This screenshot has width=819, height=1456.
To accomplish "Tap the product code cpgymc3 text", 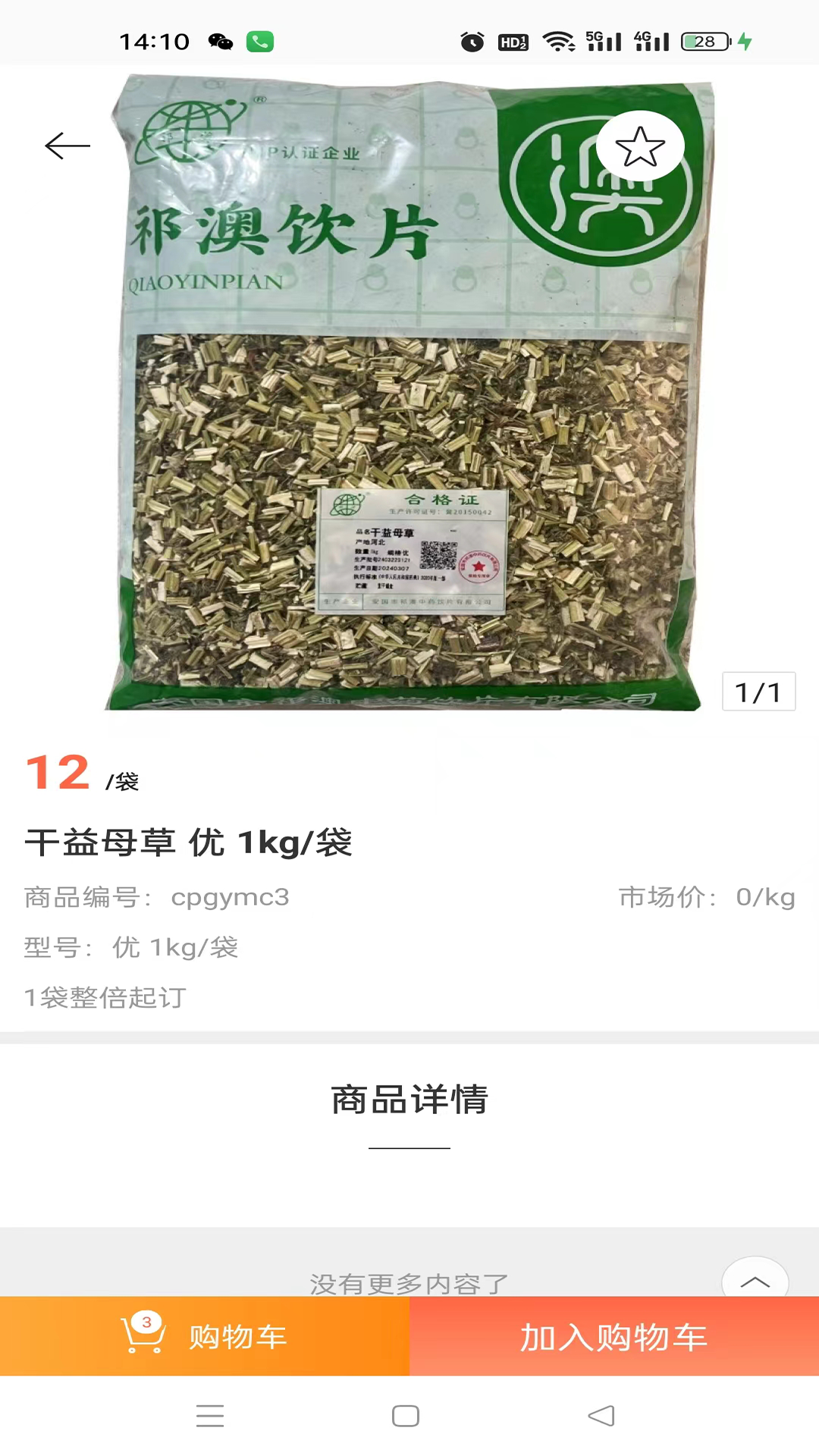I will 231,896.
